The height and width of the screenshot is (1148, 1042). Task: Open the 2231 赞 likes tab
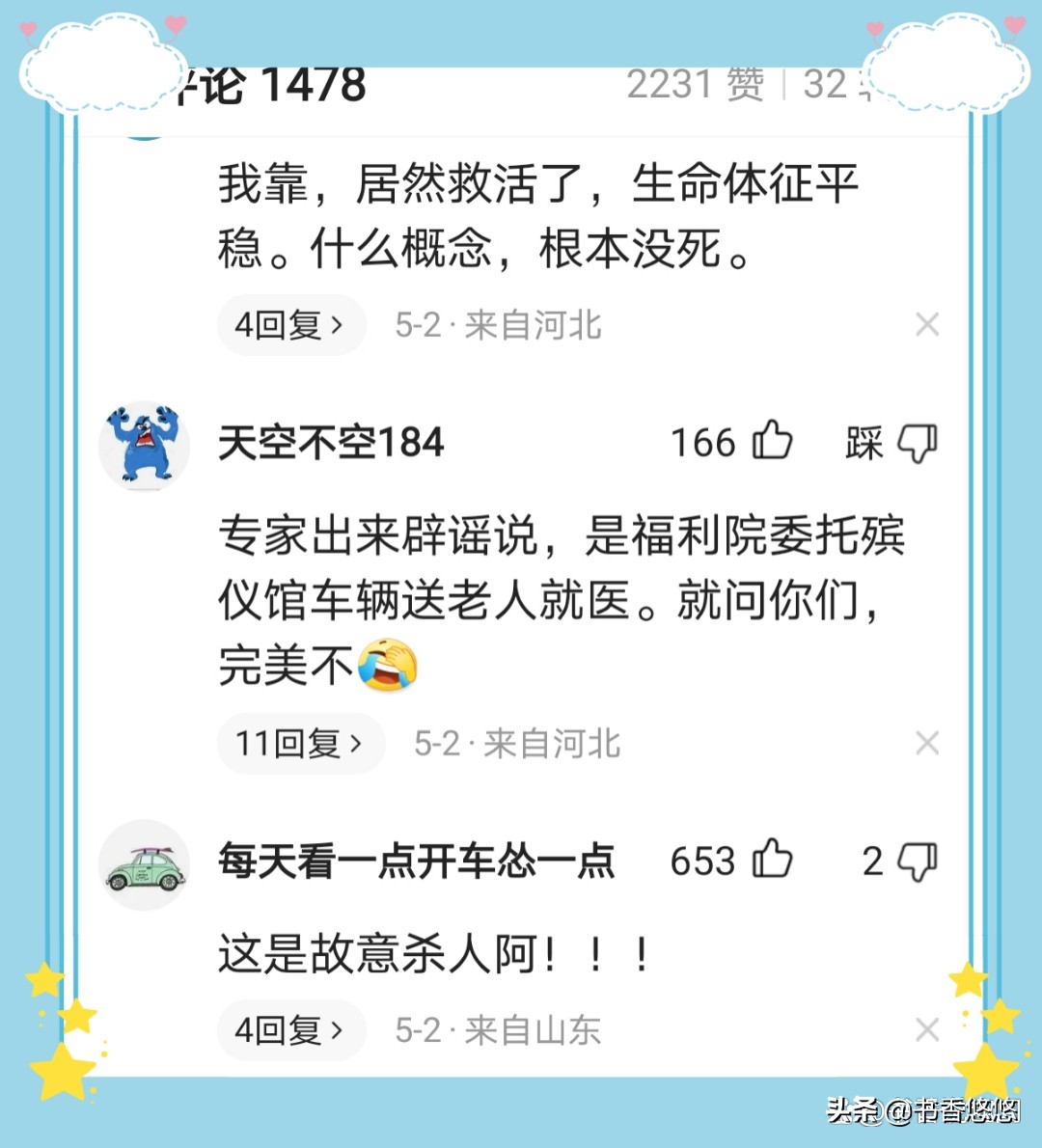[x=695, y=85]
